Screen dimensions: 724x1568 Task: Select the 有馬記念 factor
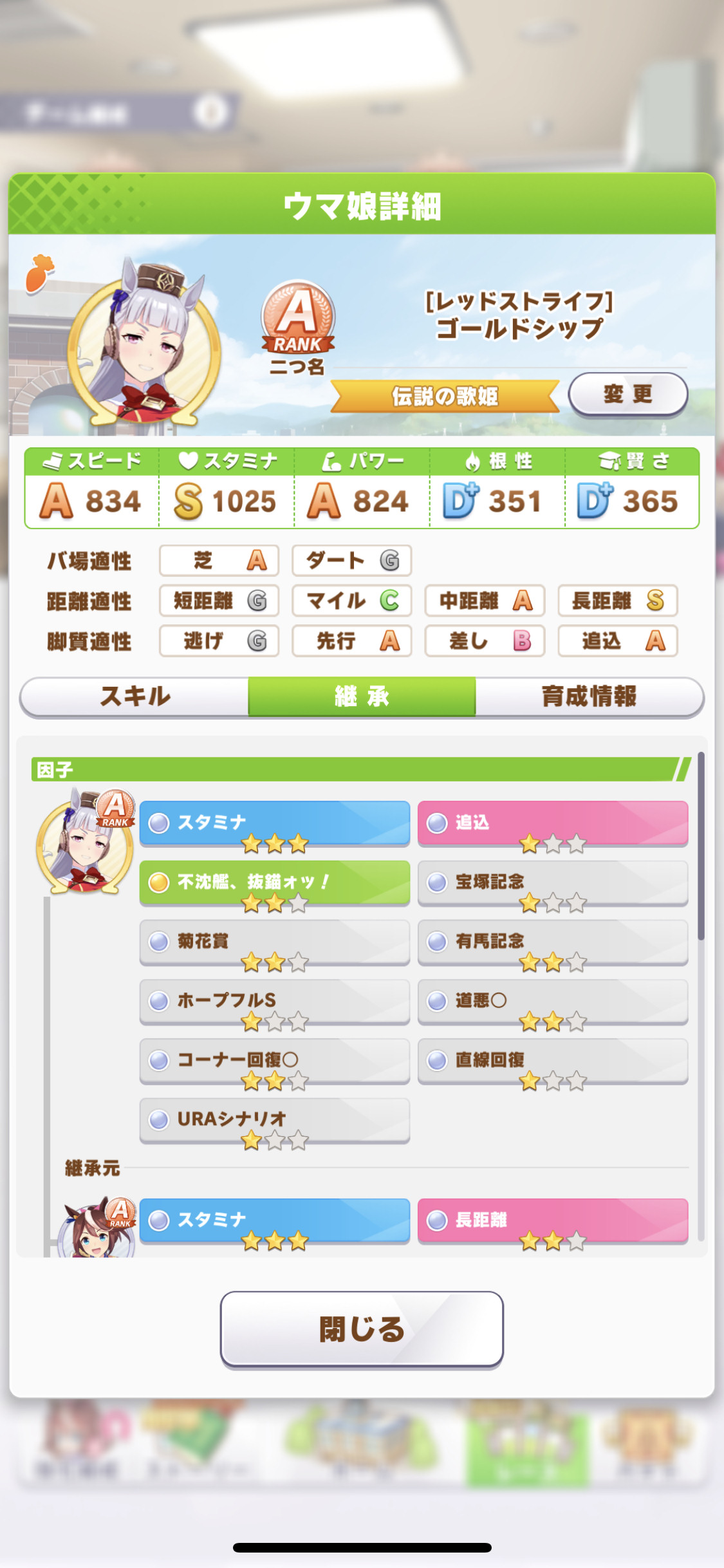(553, 942)
